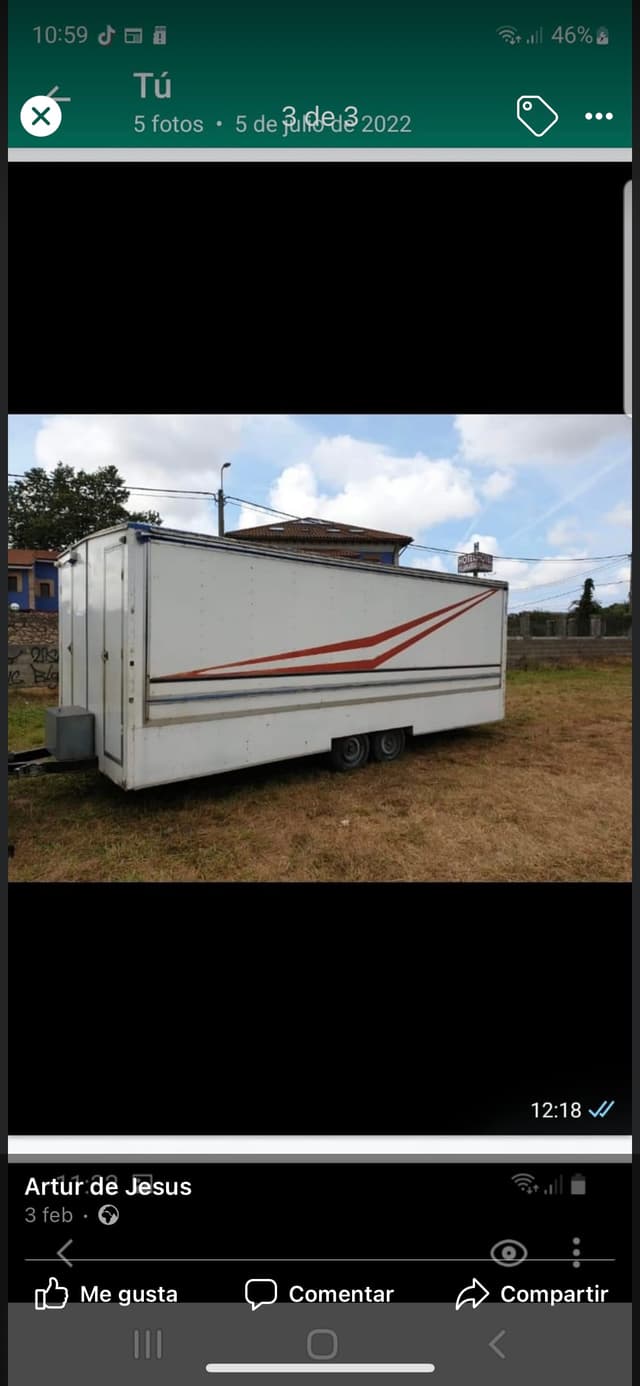Screen dimensions: 640x1386
Task: Go to the system home screen
Action: tap(321, 1344)
